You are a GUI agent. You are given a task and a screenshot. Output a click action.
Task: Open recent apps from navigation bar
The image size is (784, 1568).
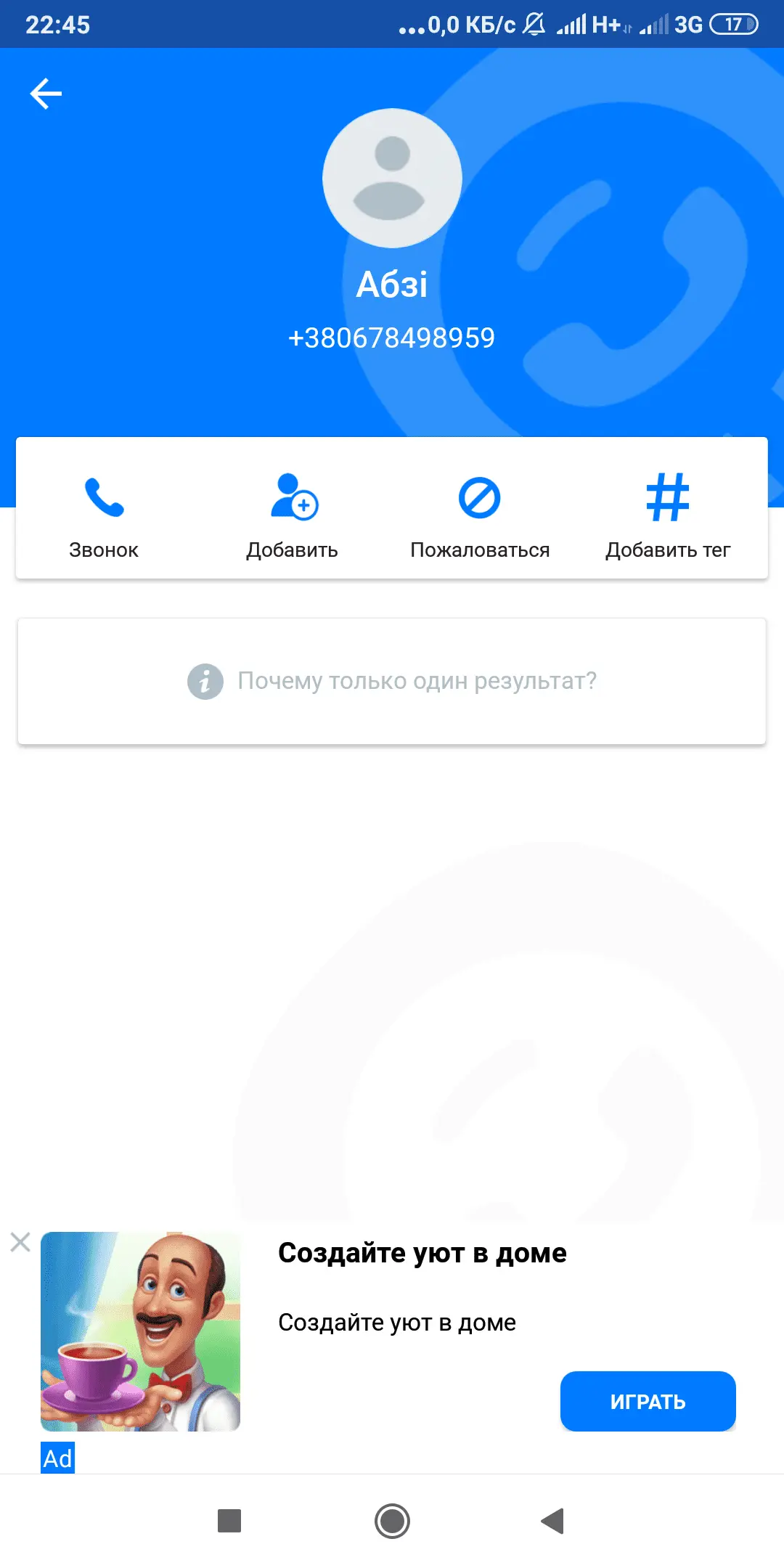pyautogui.click(x=229, y=1521)
